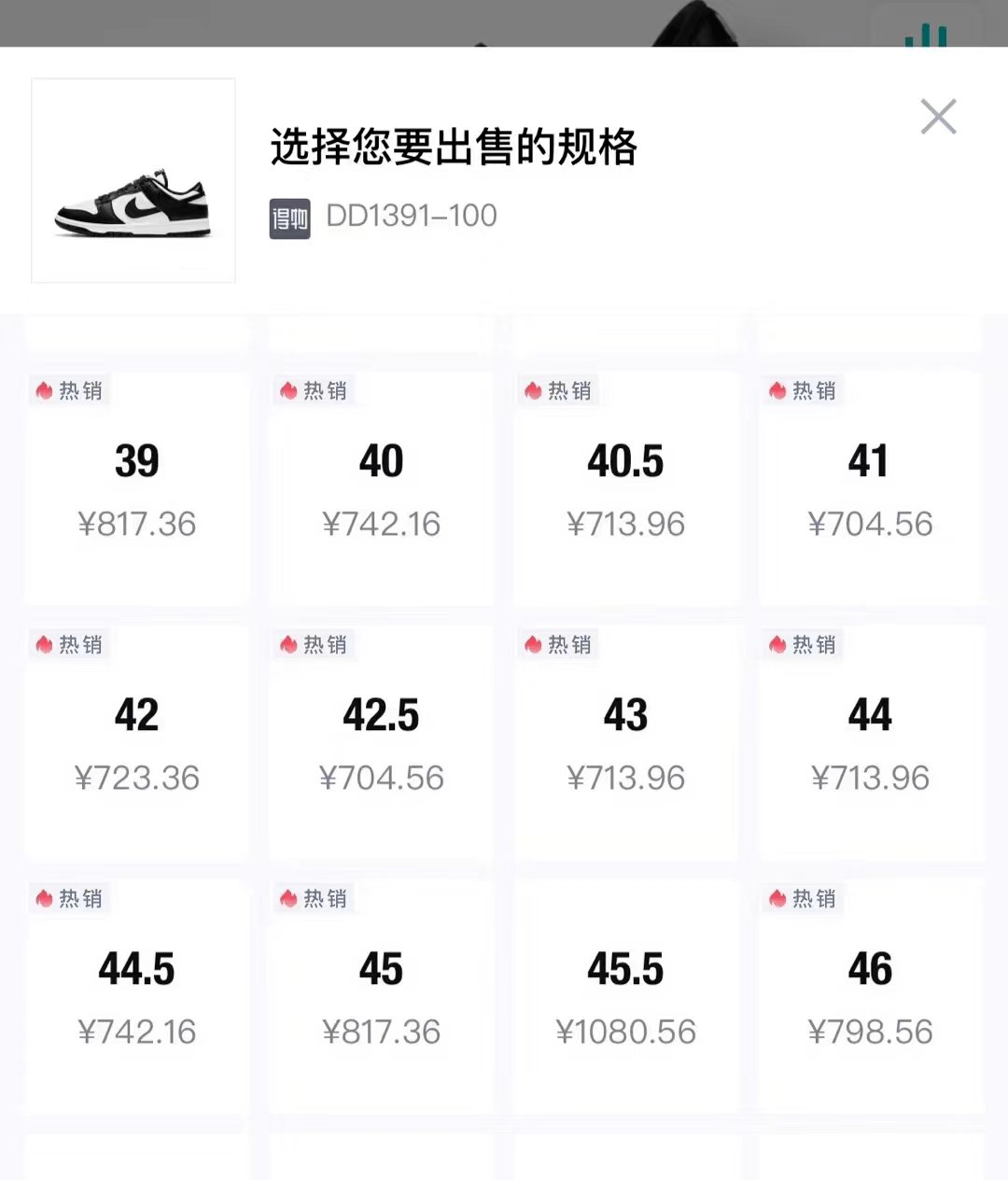The image size is (1008, 1180).
Task: Choose size 44.5 at ¥742.16
Action: click(x=136, y=997)
